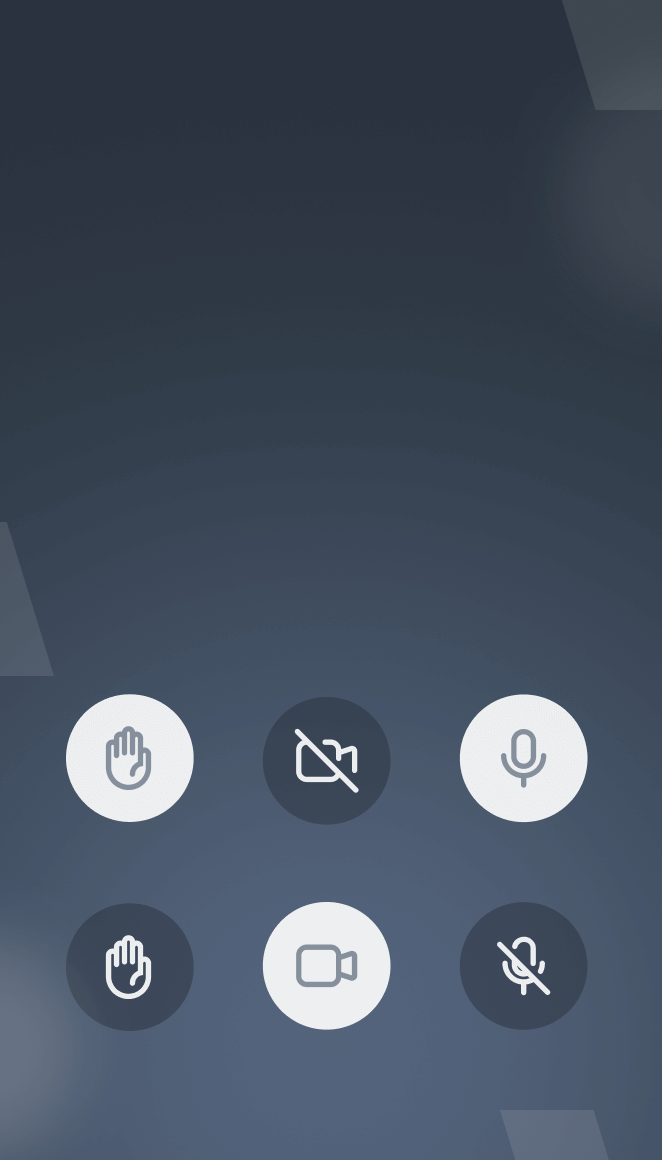Tap the light microphone button
This screenshot has height=1160, width=662.
coord(523,758)
